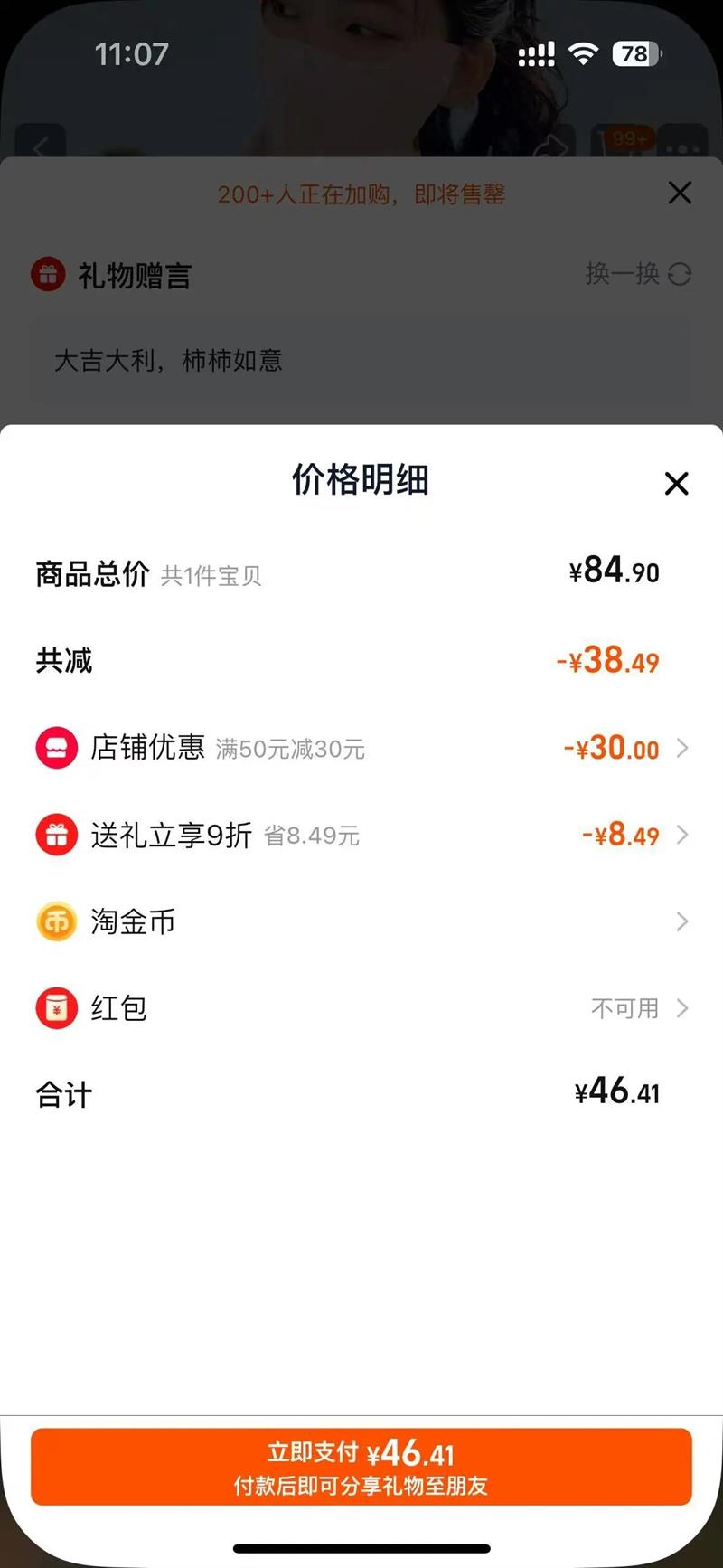Click the Wi-Fi icon in the status bar

(x=584, y=53)
